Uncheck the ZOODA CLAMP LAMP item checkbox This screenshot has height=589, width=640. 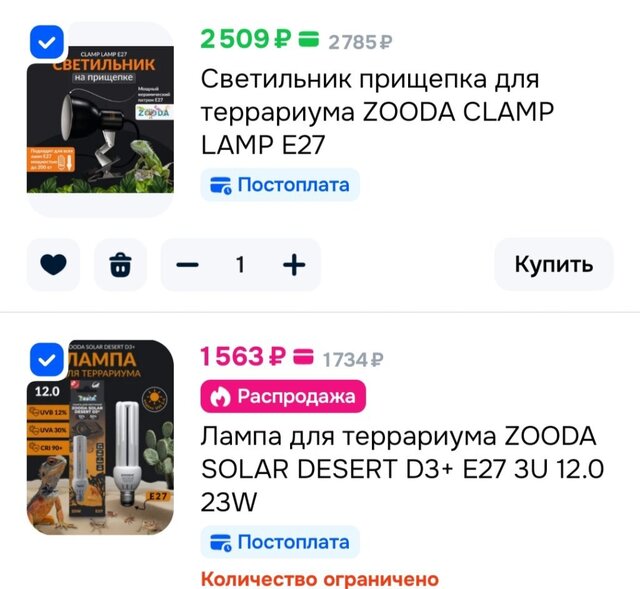coord(48,43)
